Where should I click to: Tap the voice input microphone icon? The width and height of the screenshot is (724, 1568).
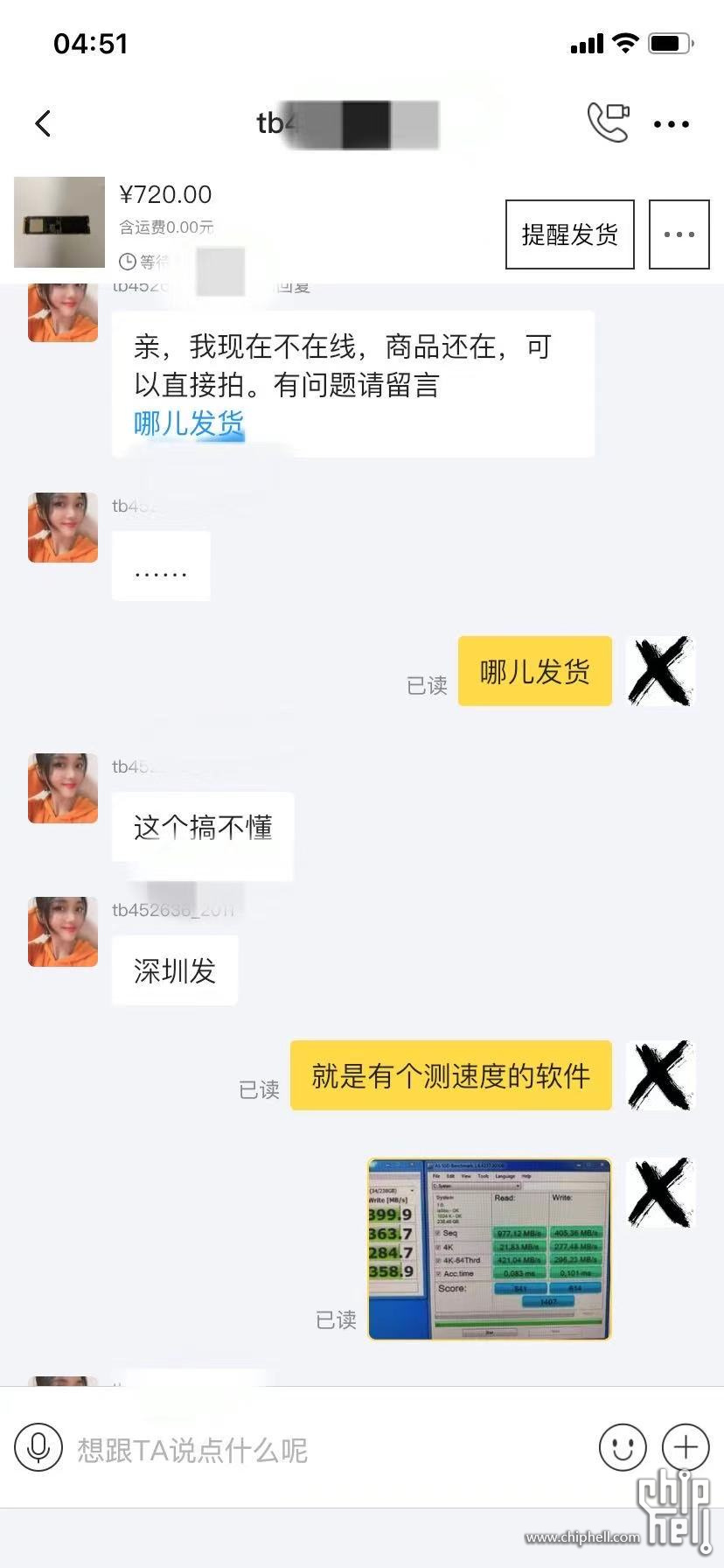coord(38,1448)
